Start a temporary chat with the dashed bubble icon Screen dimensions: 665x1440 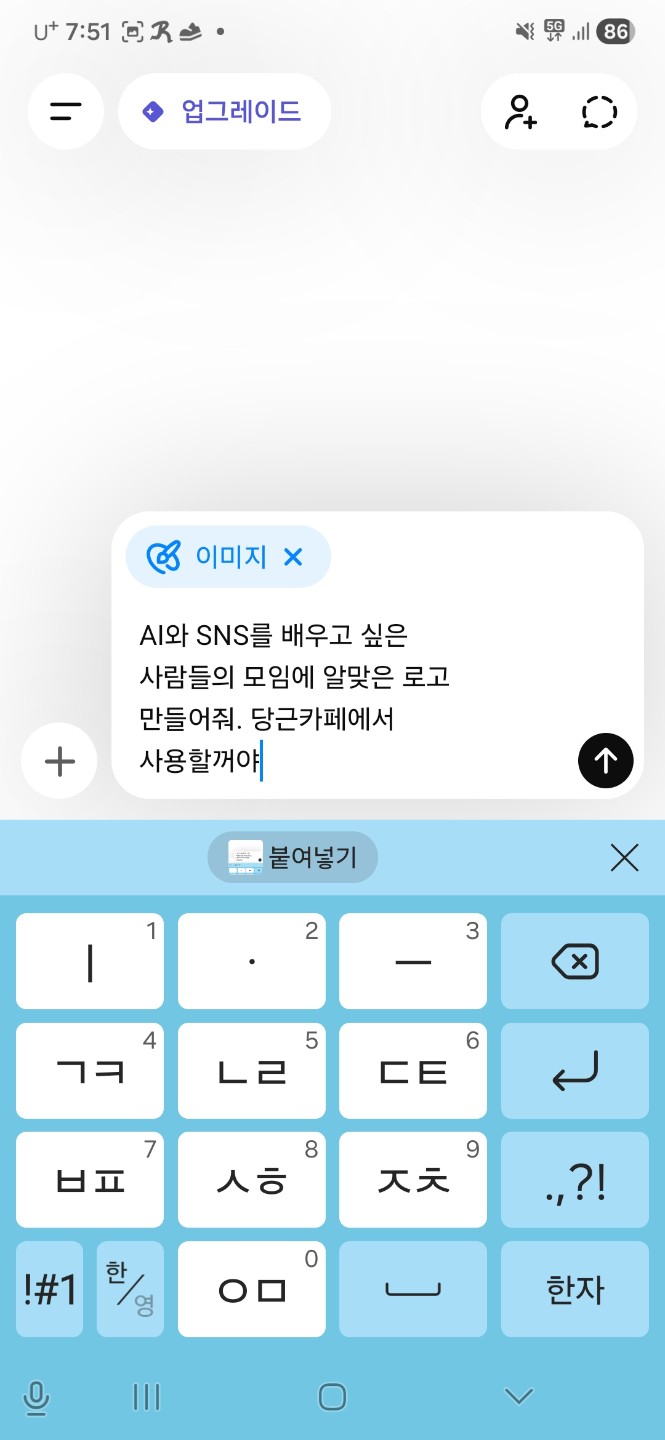pyautogui.click(x=600, y=112)
